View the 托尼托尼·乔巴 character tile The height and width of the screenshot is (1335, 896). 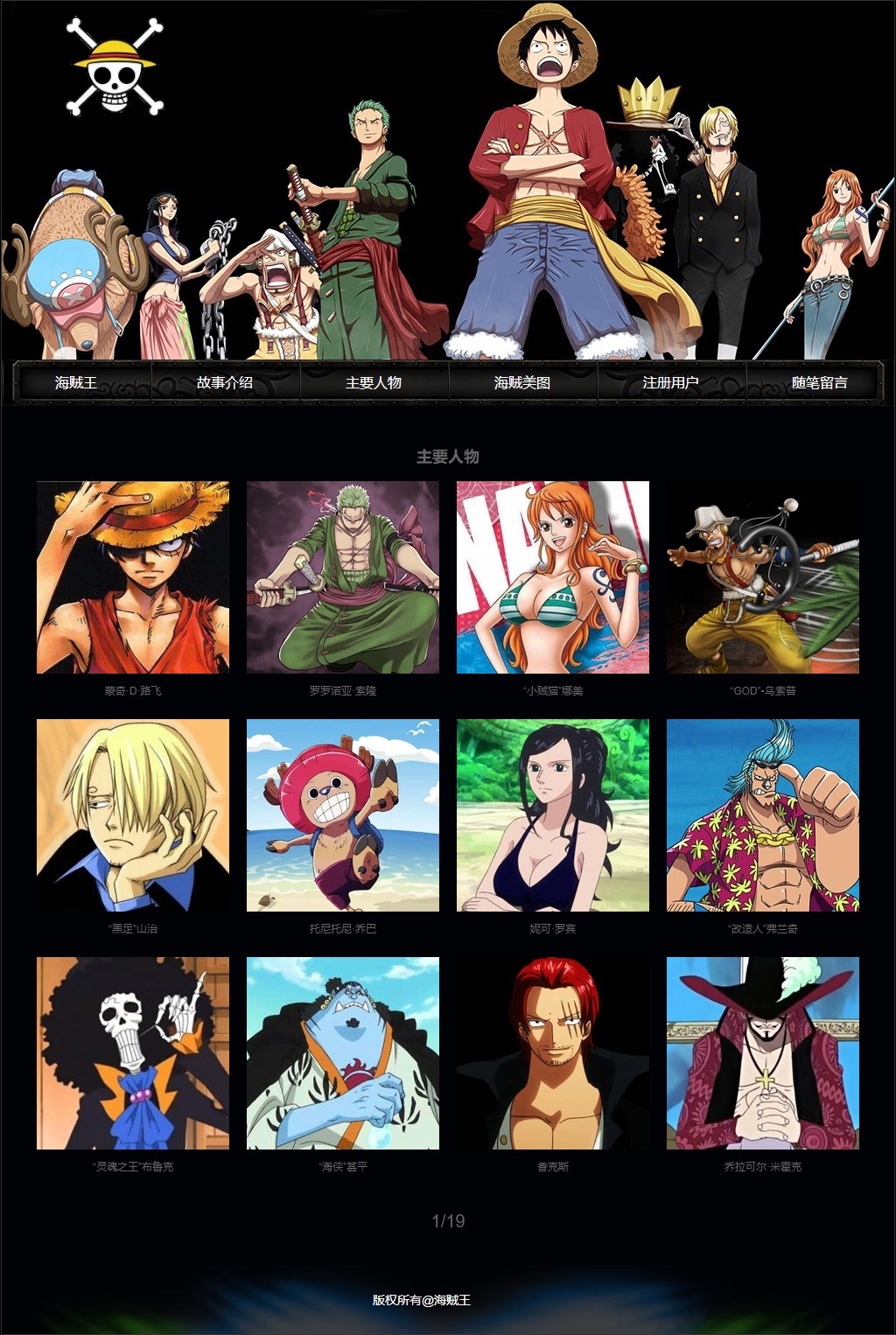(x=343, y=815)
